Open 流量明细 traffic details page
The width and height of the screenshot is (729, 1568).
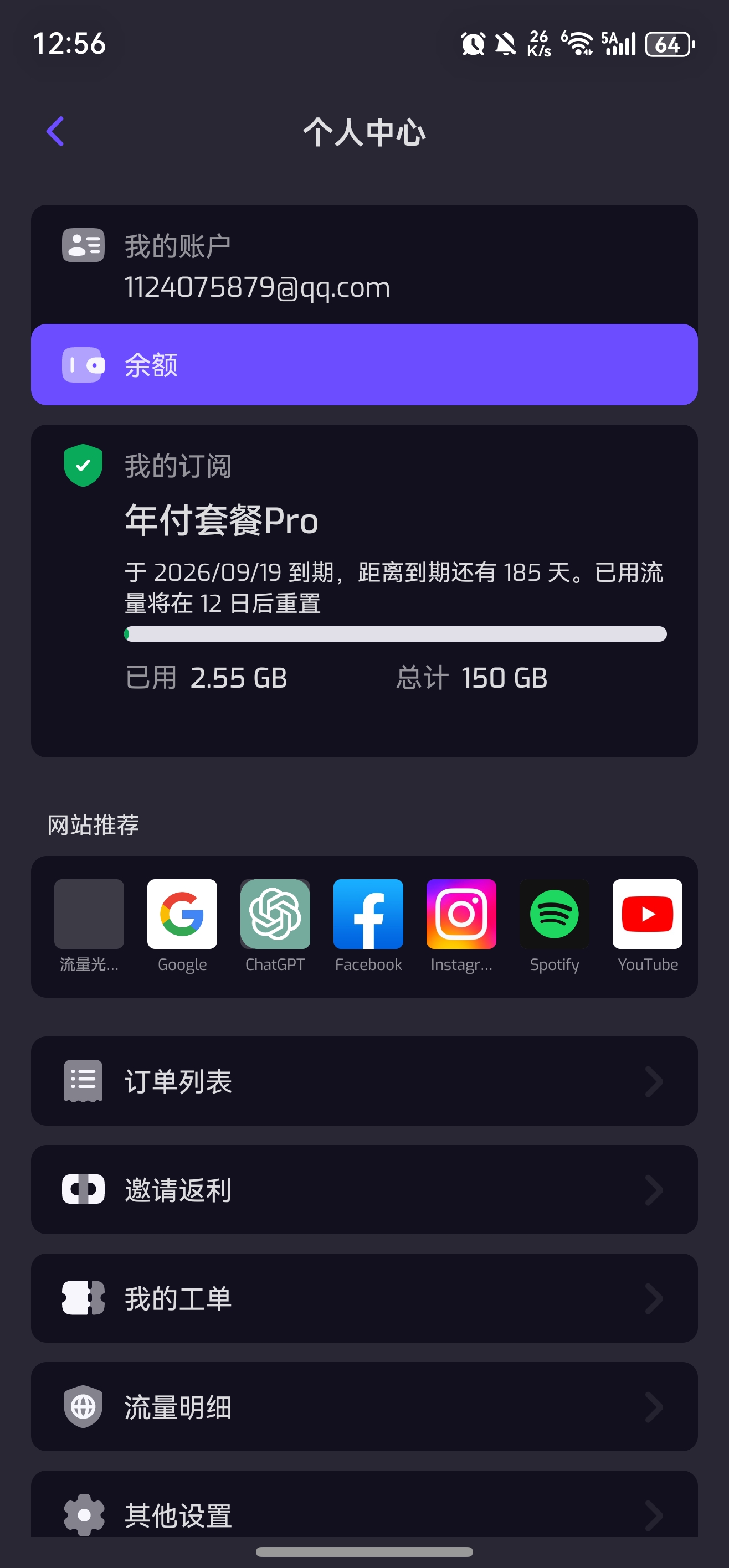pos(364,1406)
